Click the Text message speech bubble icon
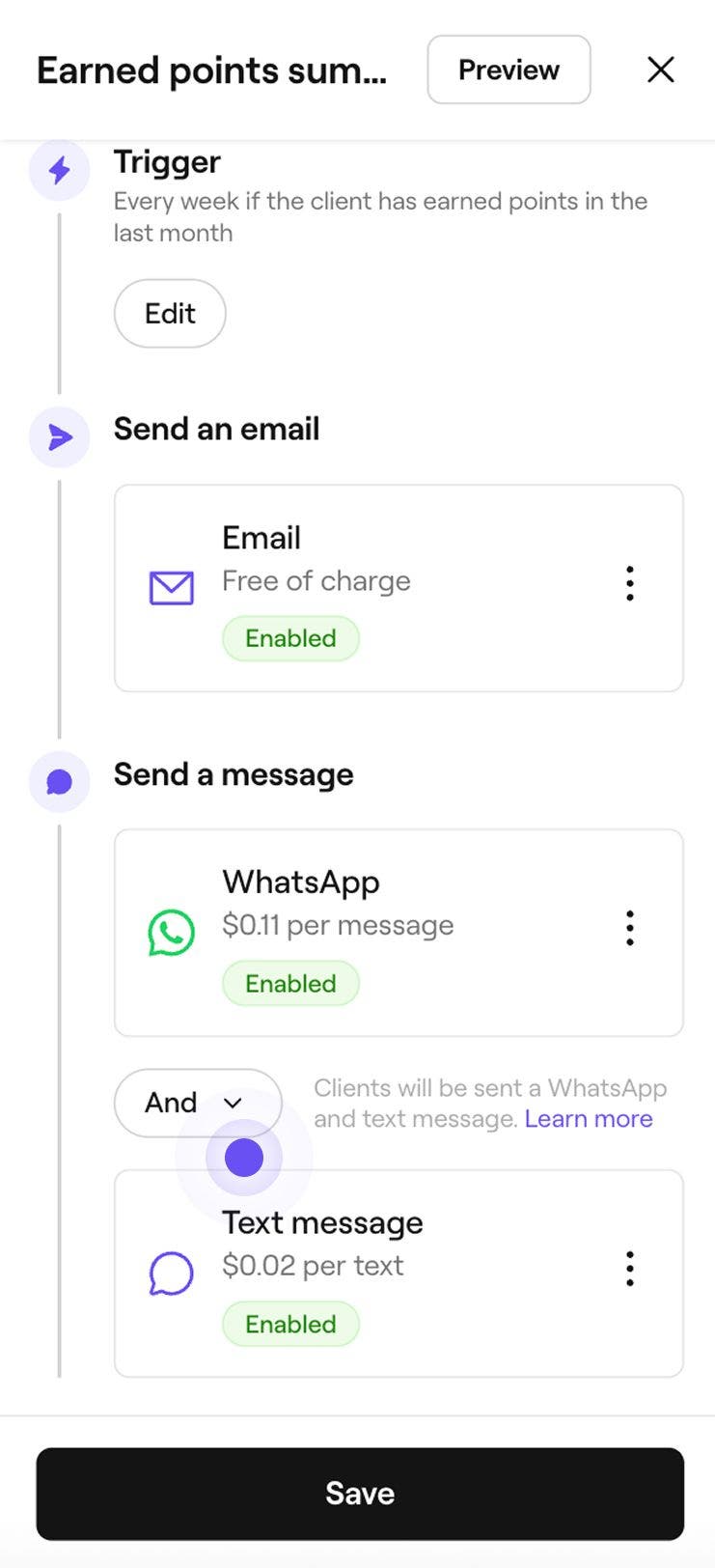715x1568 pixels. point(171,1273)
